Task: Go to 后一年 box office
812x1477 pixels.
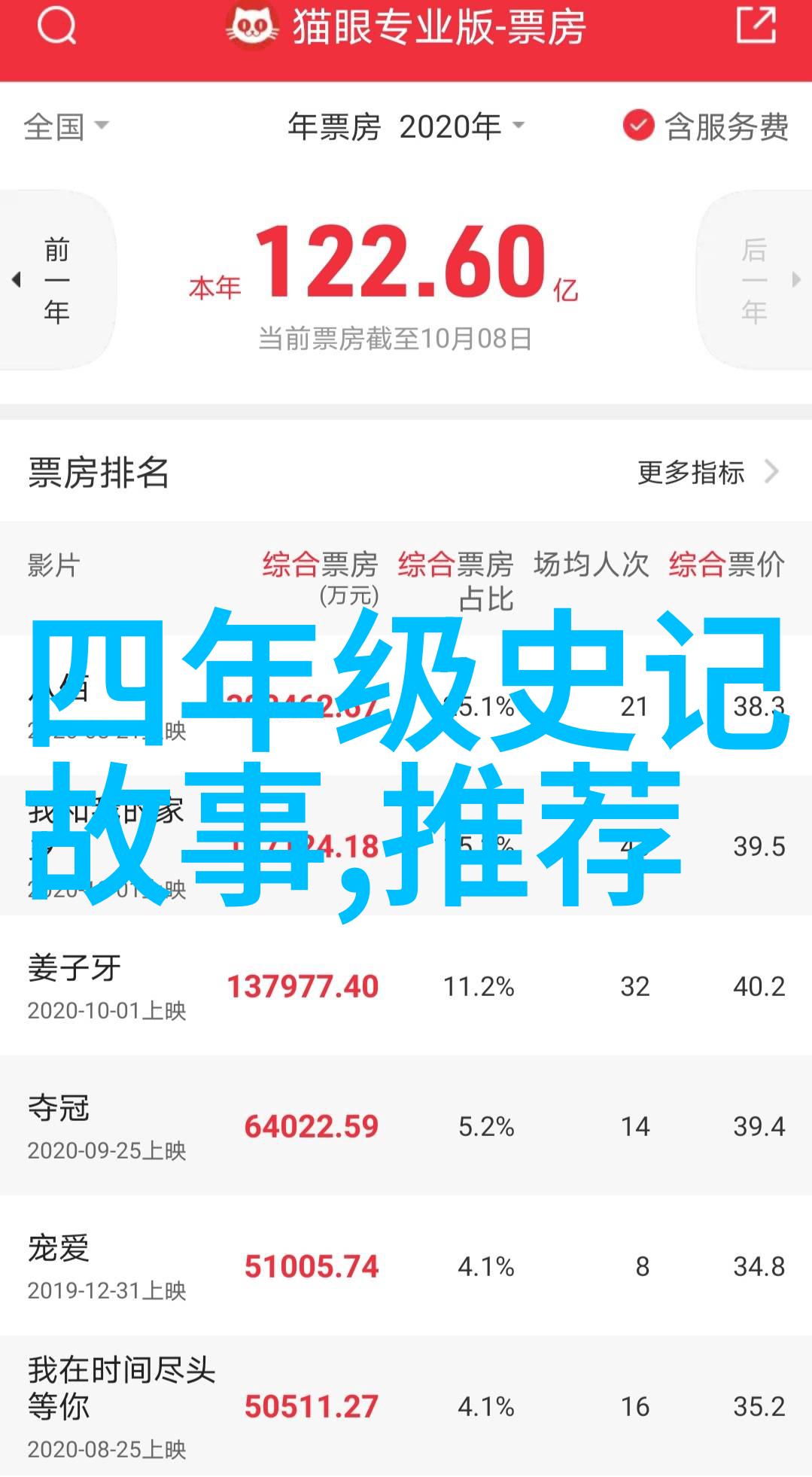Action: [755, 279]
